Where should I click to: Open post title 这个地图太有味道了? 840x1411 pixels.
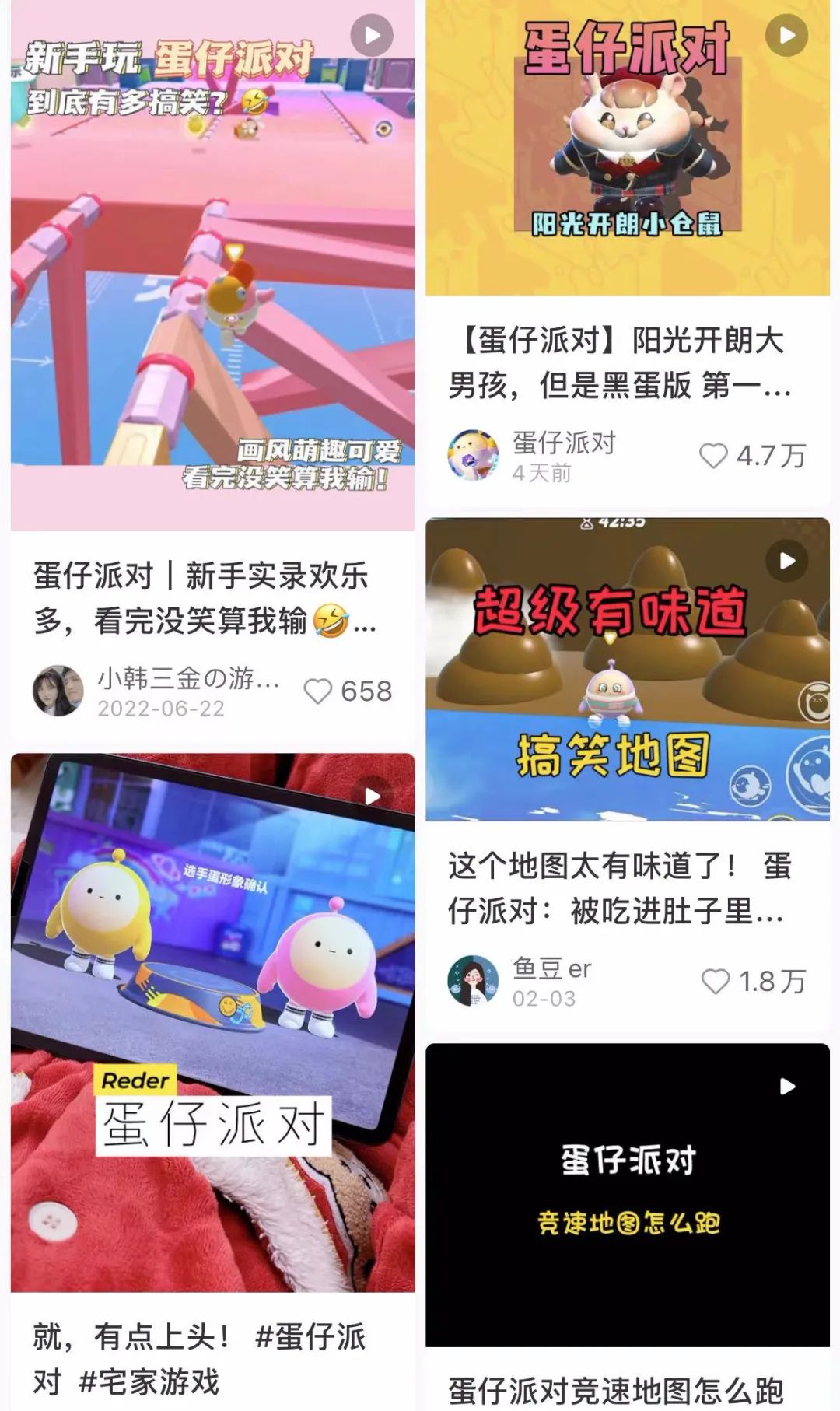(x=619, y=888)
